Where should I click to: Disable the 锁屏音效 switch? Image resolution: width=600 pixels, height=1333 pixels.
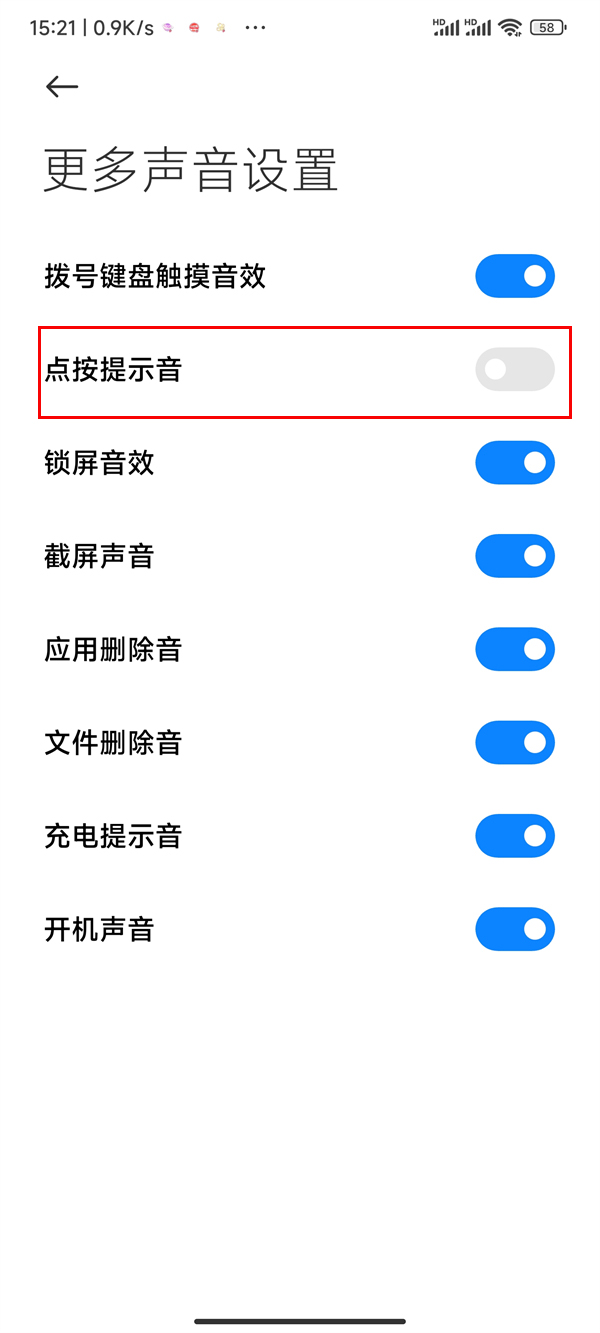(515, 463)
